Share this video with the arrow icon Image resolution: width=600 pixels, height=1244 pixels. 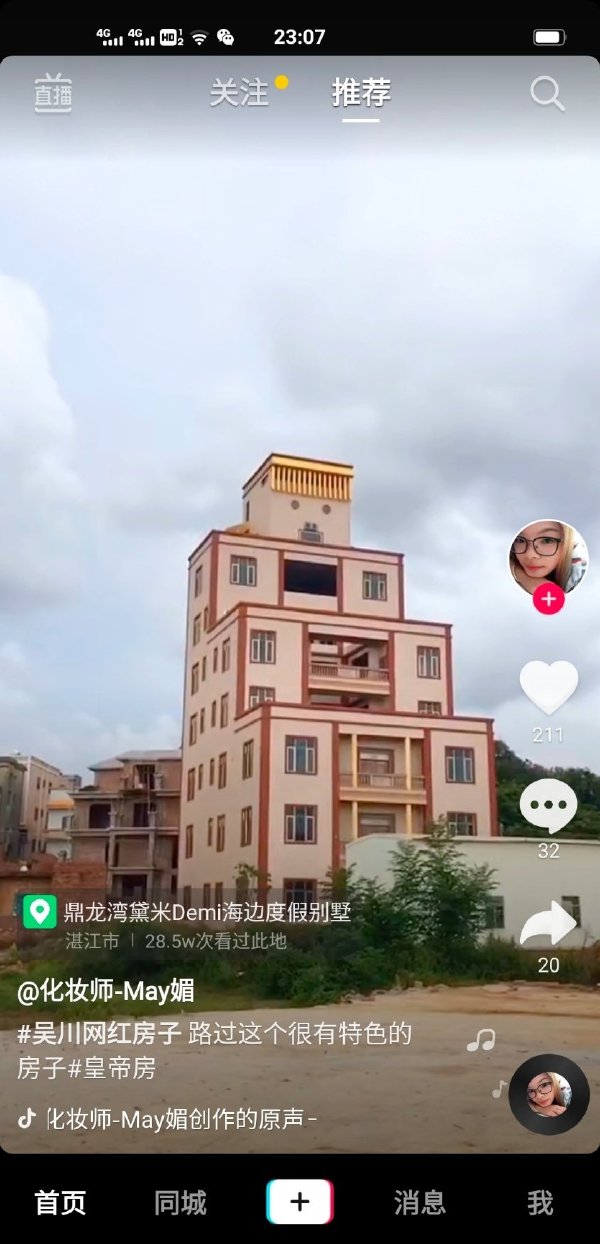click(548, 923)
